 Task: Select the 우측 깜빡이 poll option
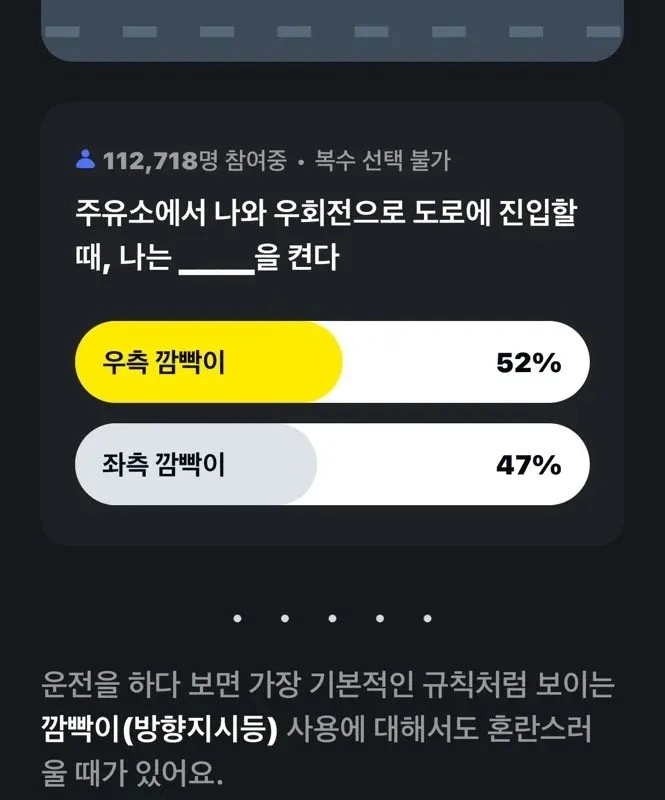point(332,362)
